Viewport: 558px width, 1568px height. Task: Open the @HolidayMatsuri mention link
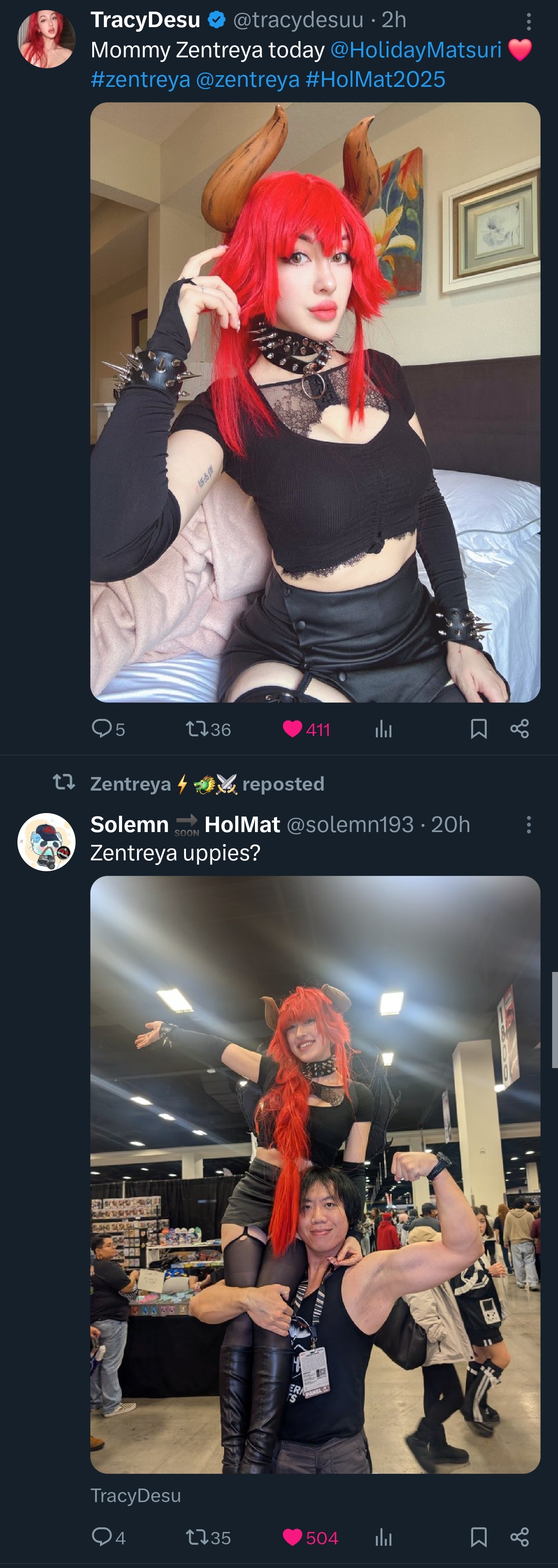point(416,50)
